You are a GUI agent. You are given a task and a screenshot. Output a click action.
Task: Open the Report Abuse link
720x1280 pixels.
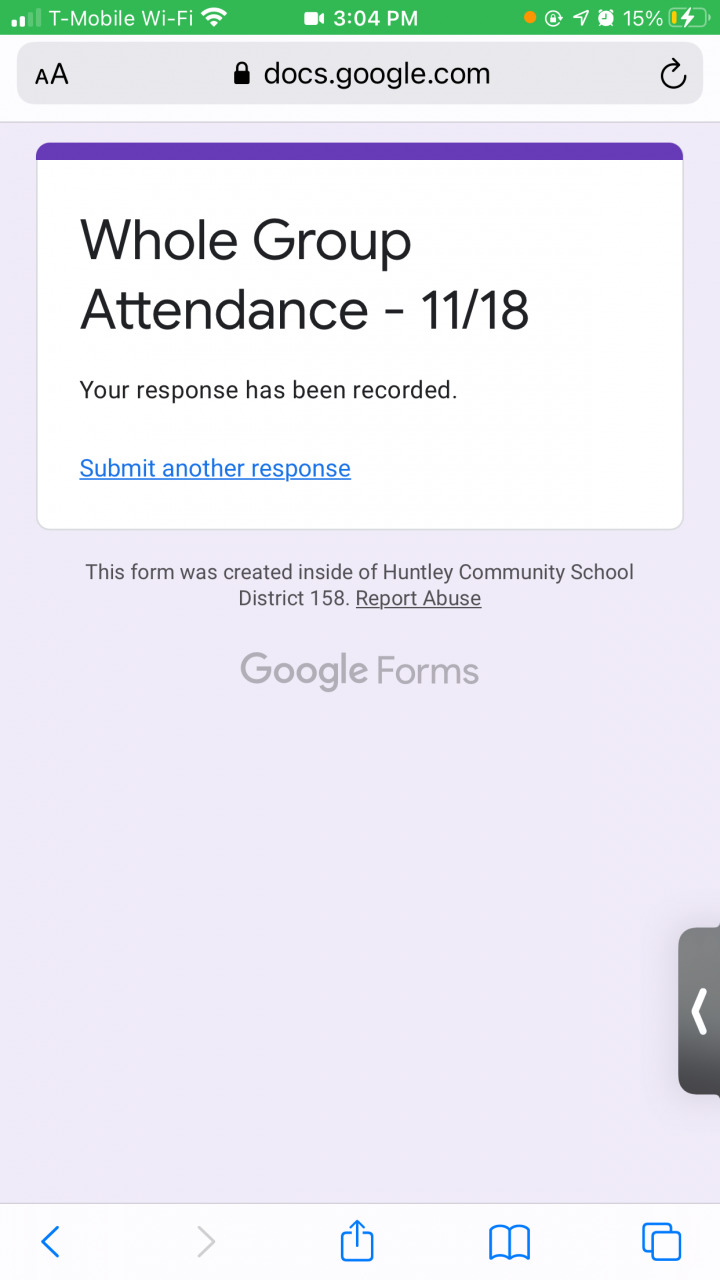tap(418, 598)
